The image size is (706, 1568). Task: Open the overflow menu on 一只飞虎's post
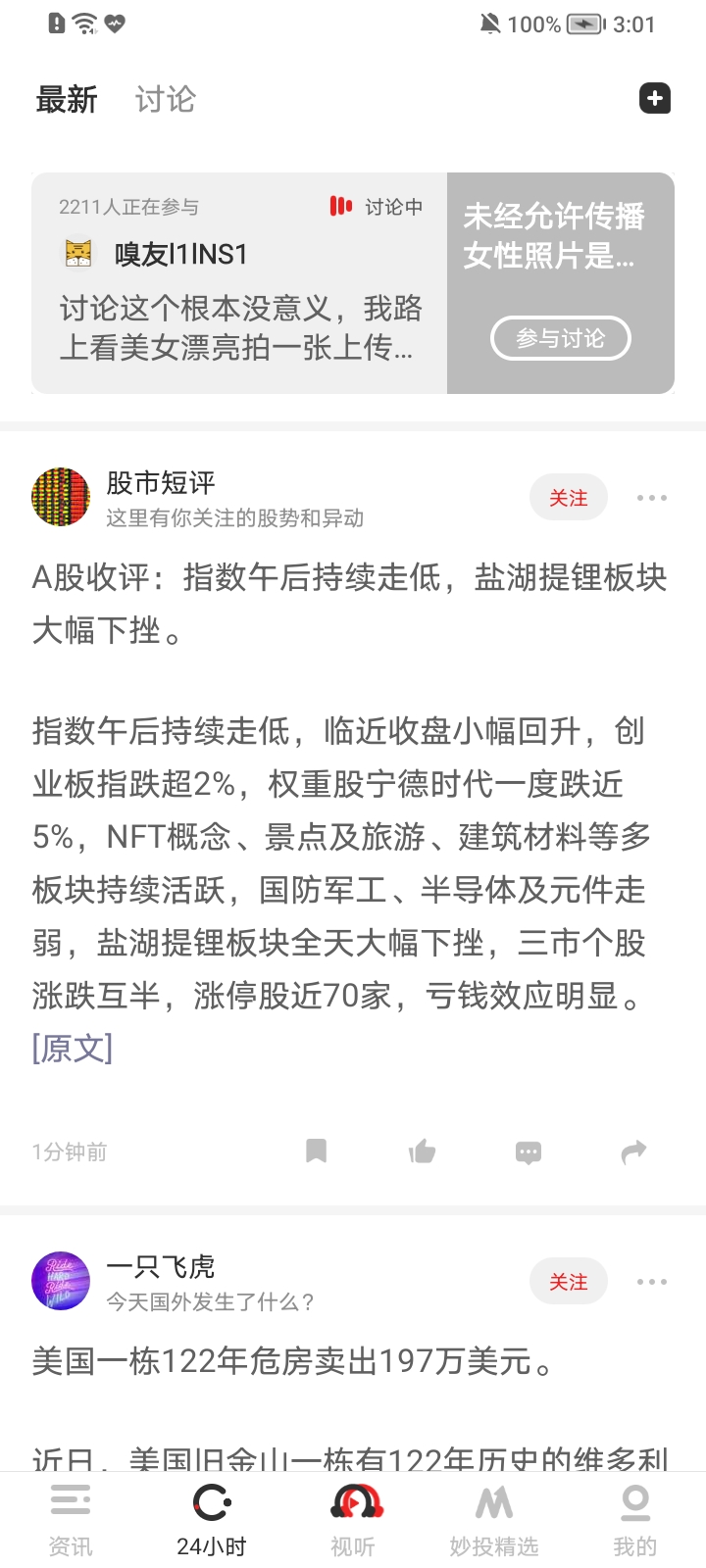(651, 1282)
